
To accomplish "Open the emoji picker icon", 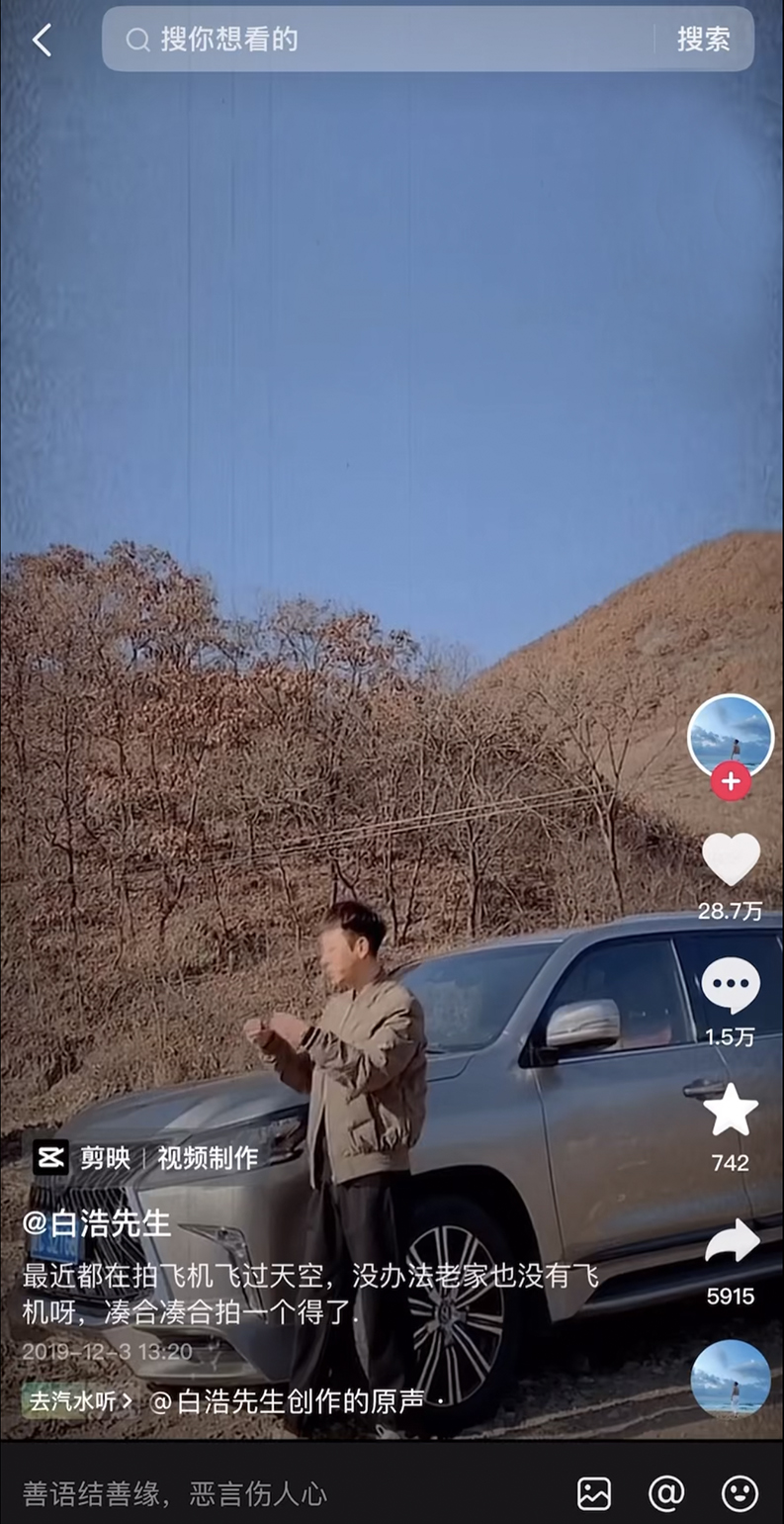I will tap(740, 1492).
